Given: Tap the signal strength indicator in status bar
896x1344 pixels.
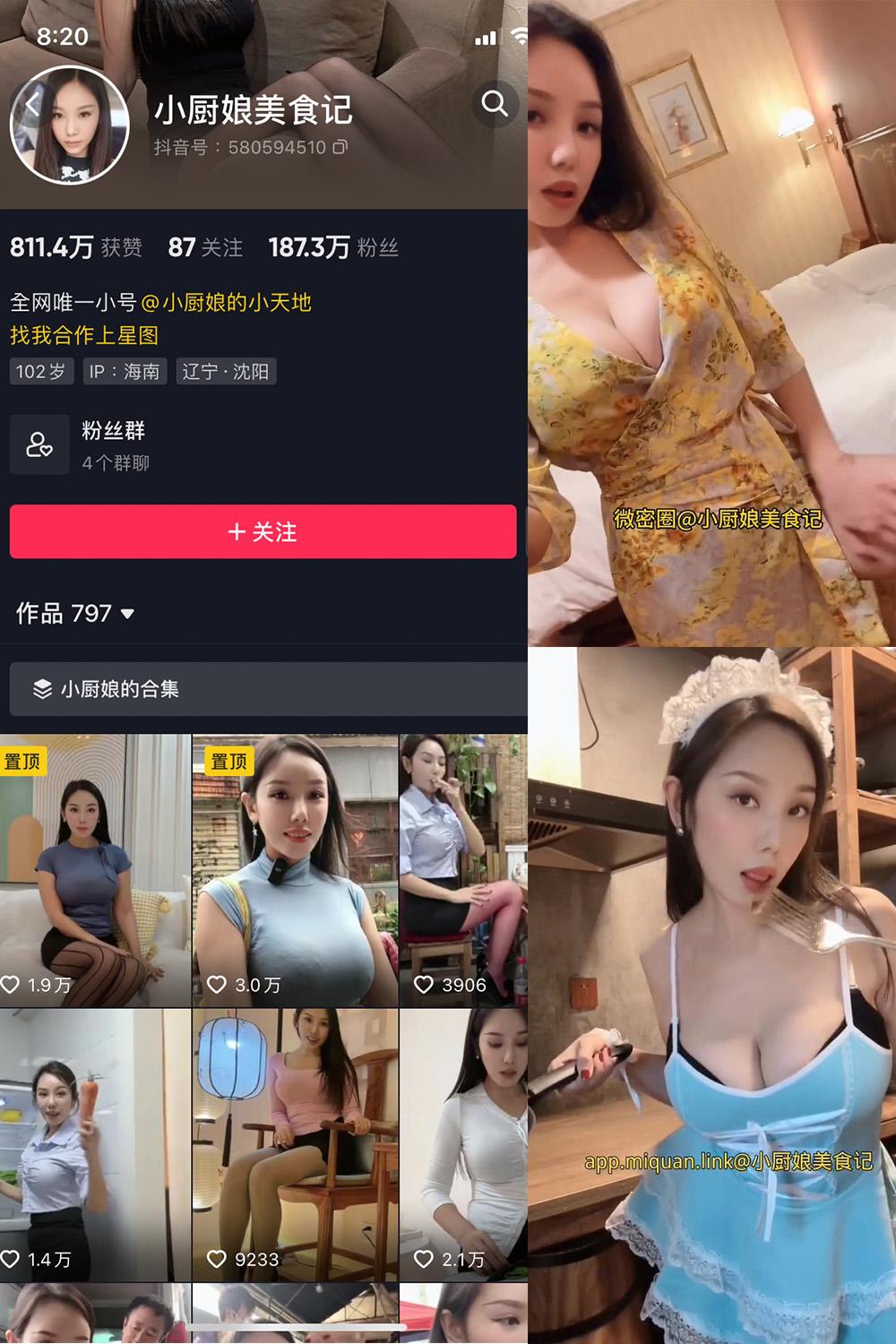Looking at the screenshot, I should pos(484,38).
